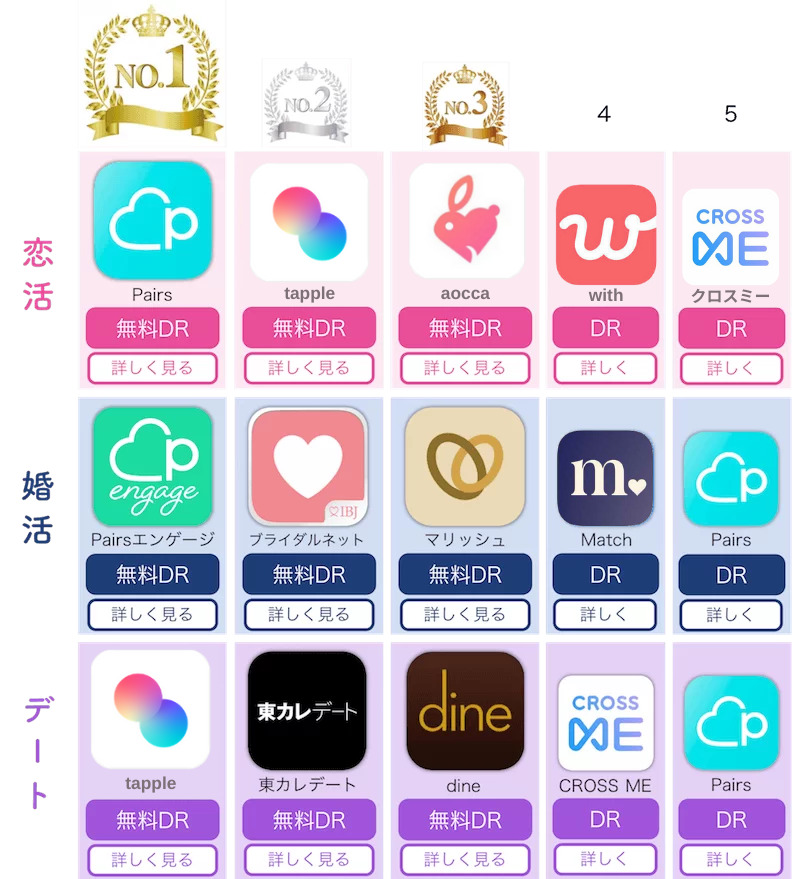
Task: Click the NO.1 gold crown ranking badge
Action: pos(152,72)
